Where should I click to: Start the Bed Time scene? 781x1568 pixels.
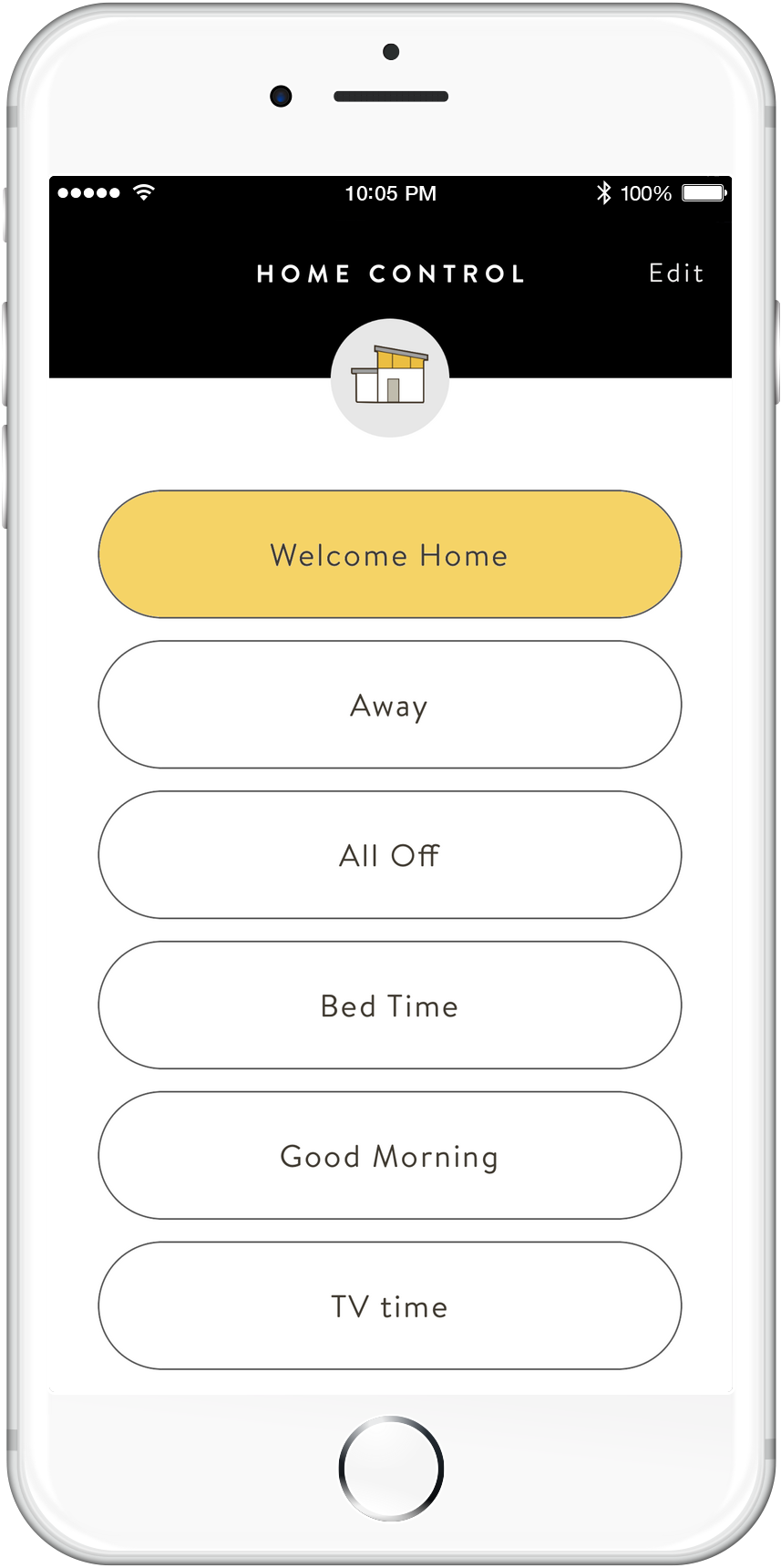point(390,1006)
